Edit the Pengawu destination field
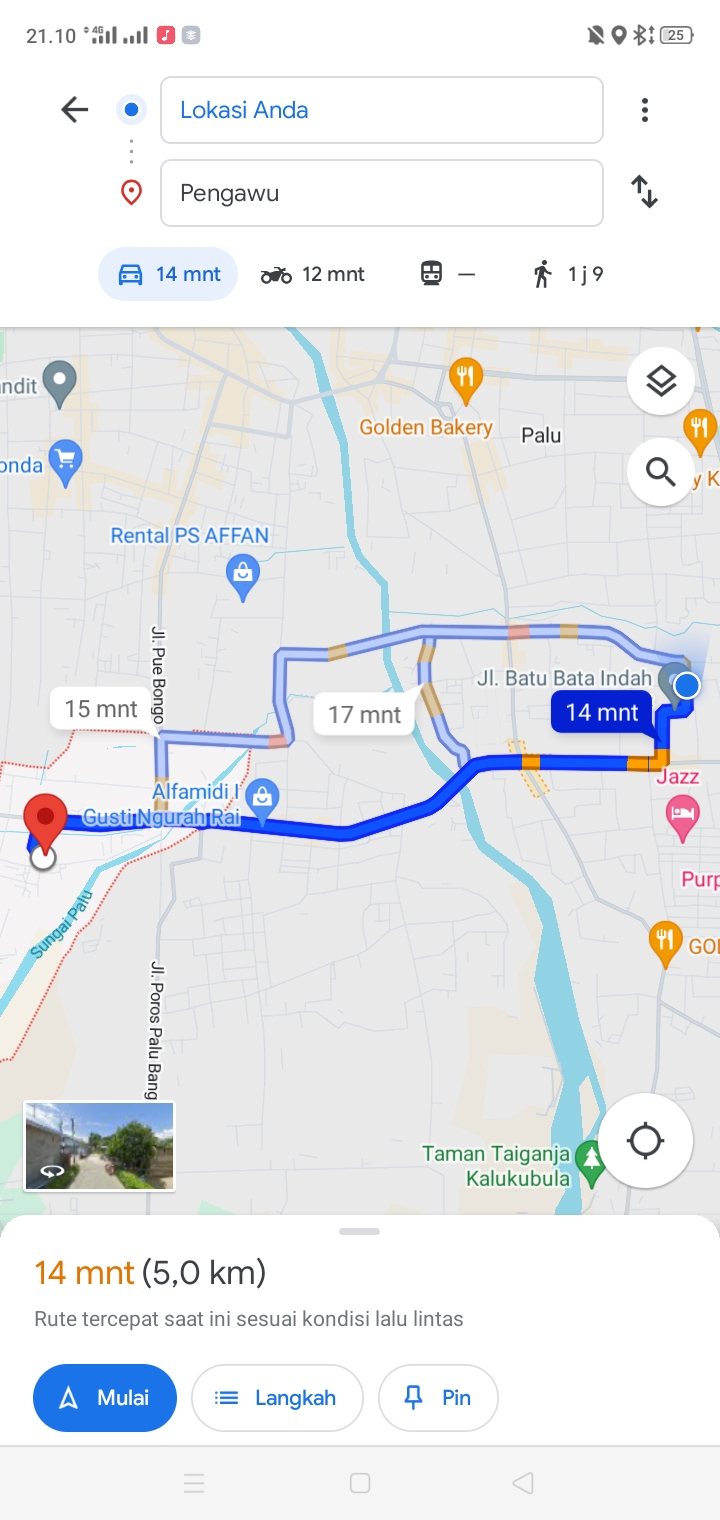720x1520 pixels. pyautogui.click(x=382, y=193)
